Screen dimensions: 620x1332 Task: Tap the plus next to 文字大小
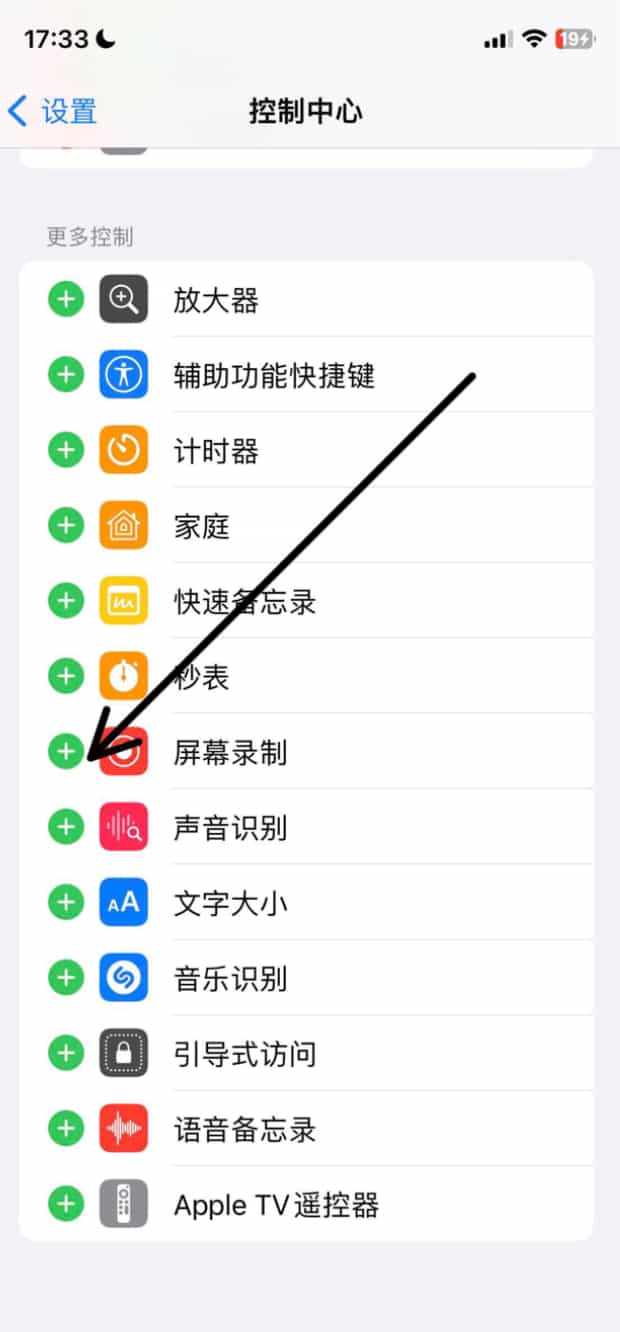[66, 903]
